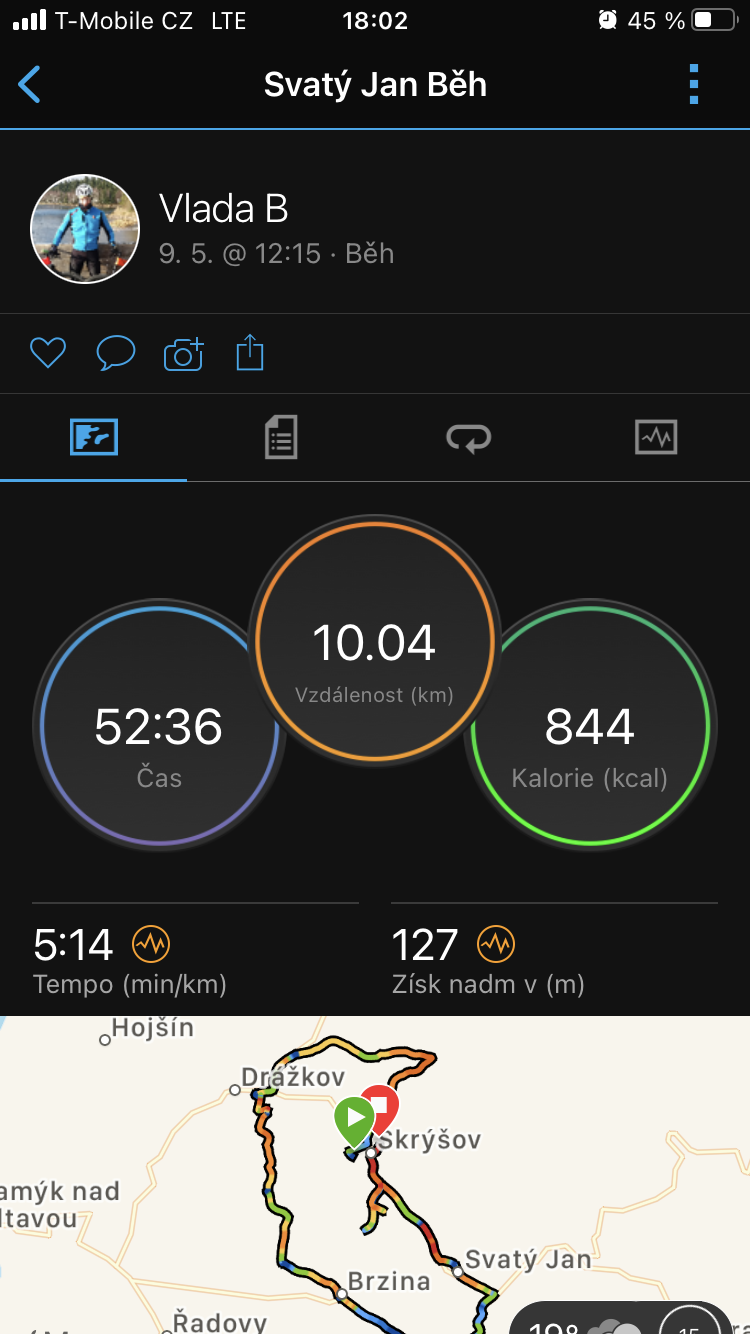Switch to the laps tab

point(469,437)
